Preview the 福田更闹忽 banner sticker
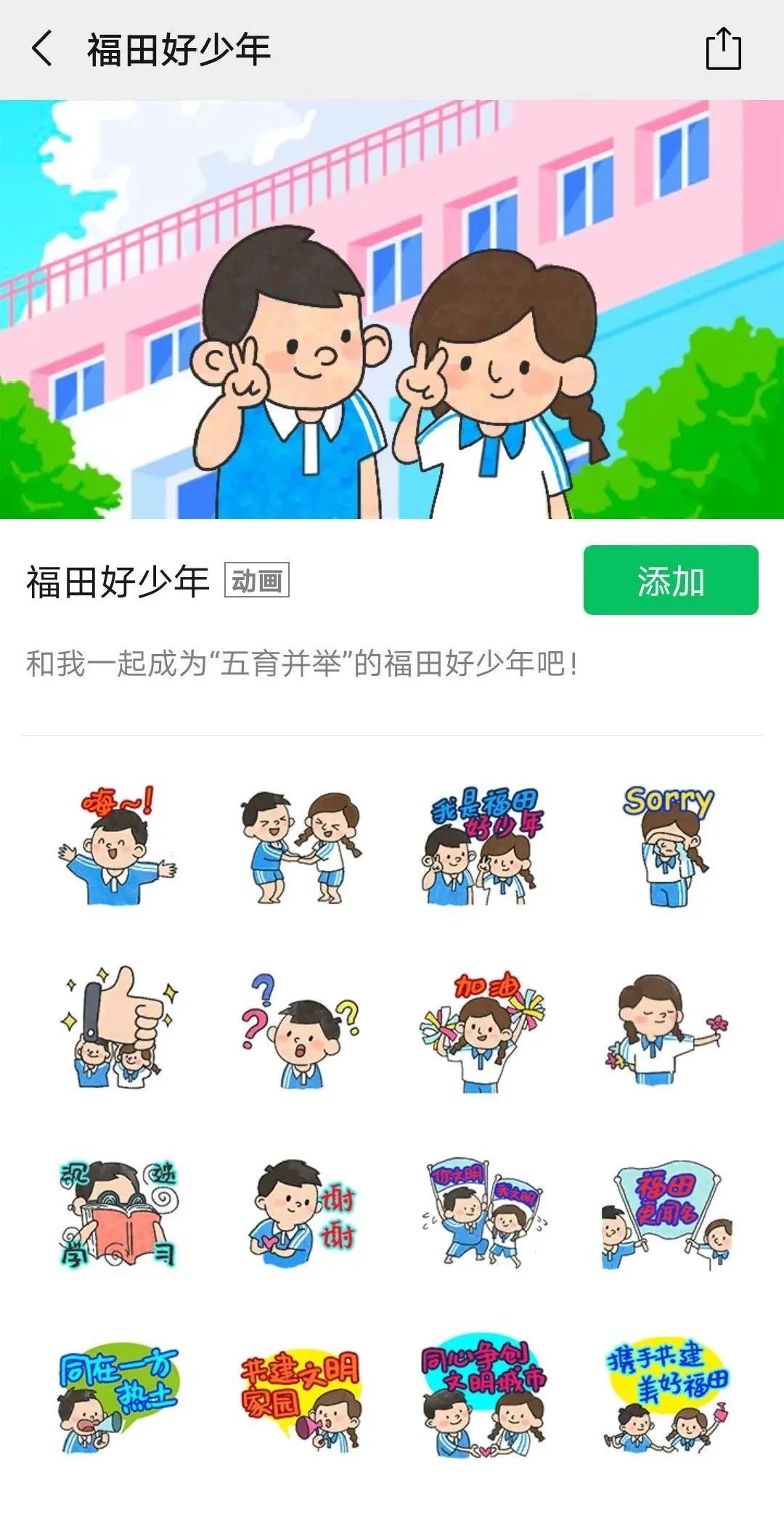 click(x=668, y=1212)
